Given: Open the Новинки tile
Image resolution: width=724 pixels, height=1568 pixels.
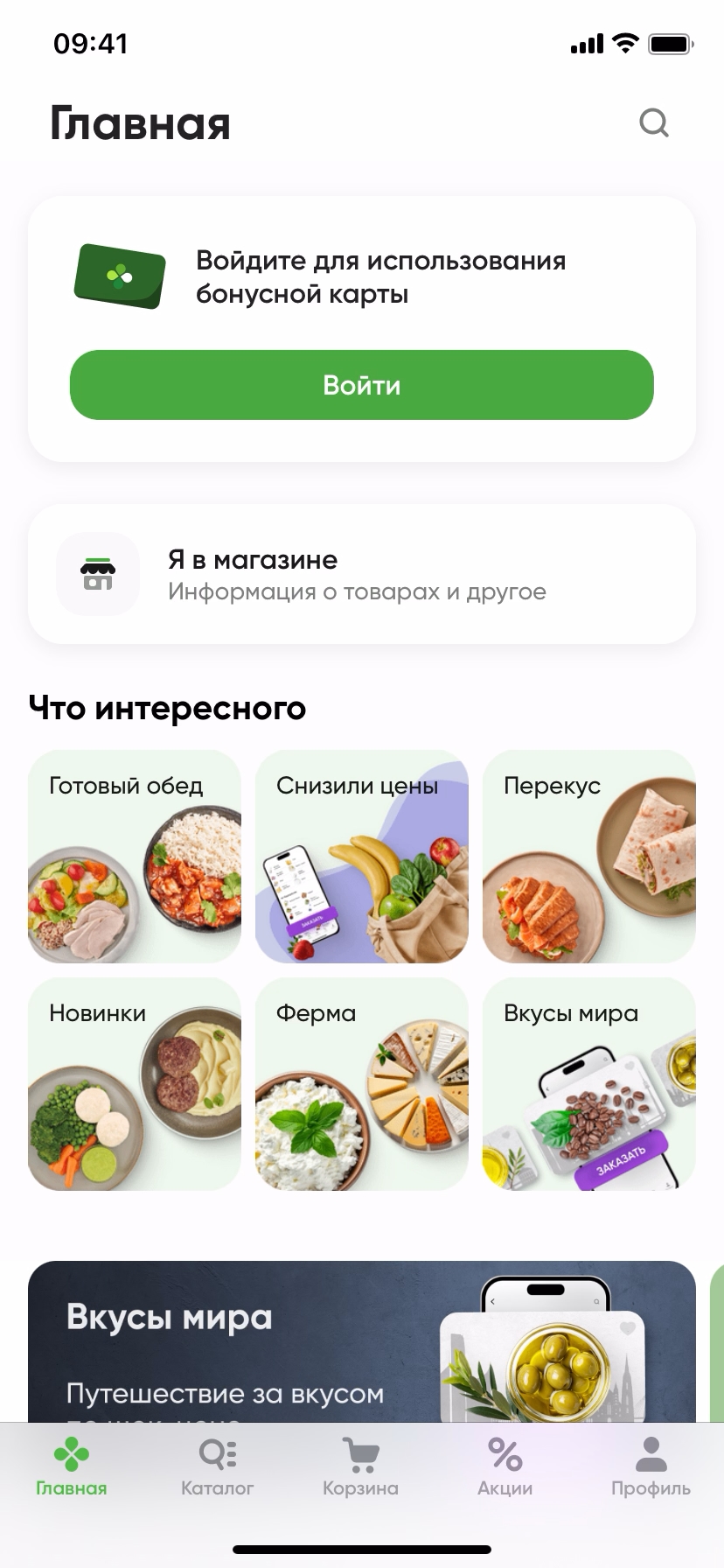Looking at the screenshot, I should [135, 1084].
